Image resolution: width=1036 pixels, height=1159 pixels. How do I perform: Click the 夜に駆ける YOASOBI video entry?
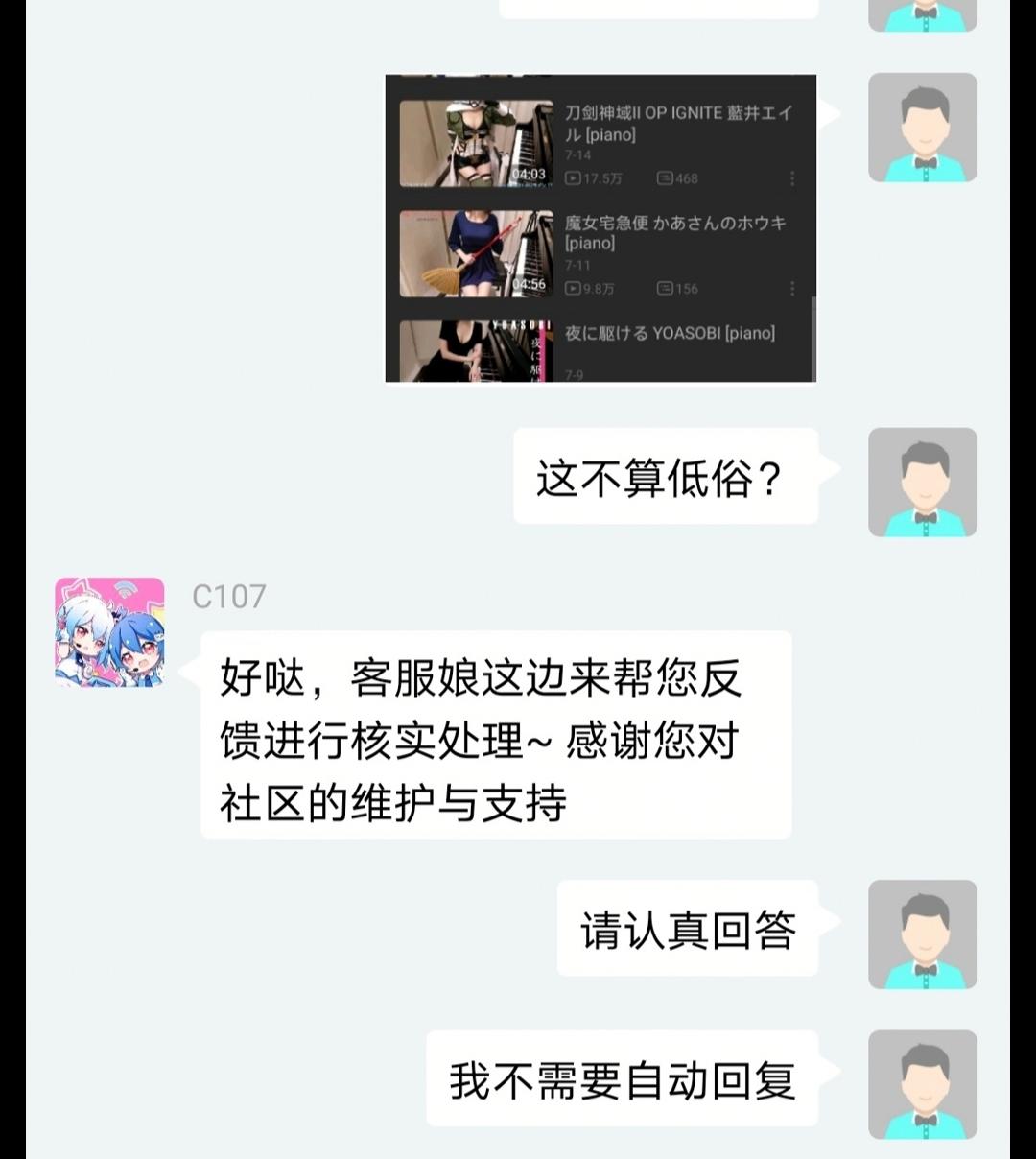click(x=671, y=334)
